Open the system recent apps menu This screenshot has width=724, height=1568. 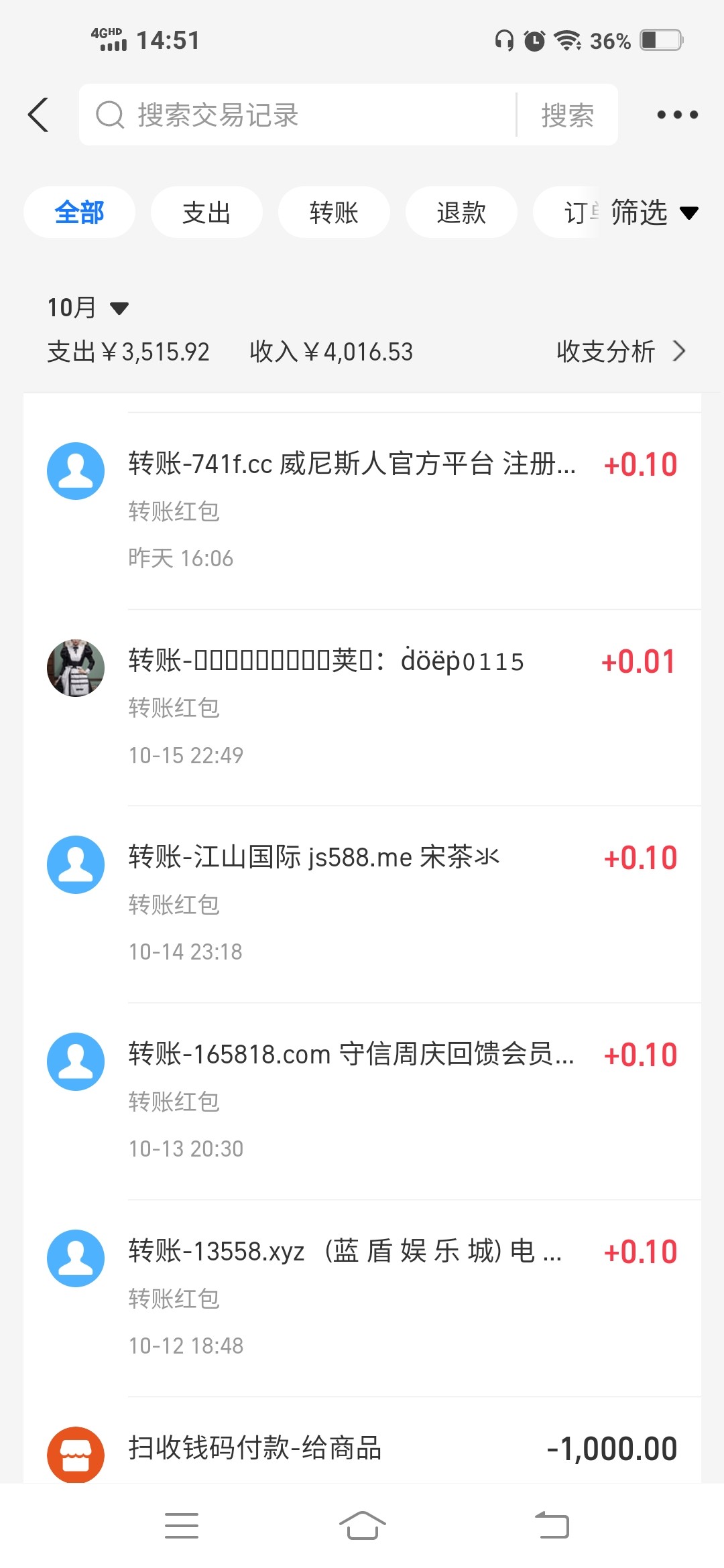[x=182, y=1526]
